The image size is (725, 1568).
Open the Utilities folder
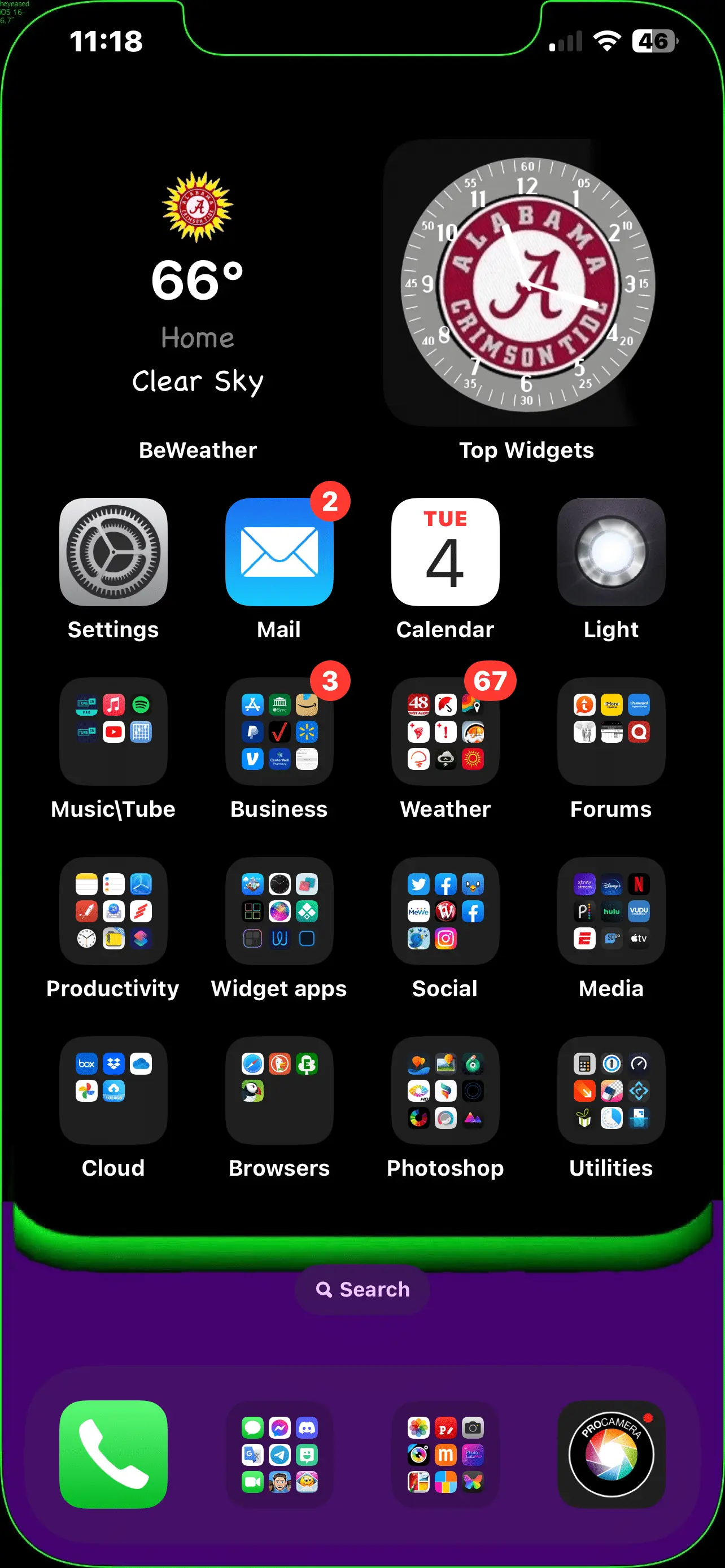tap(611, 1089)
